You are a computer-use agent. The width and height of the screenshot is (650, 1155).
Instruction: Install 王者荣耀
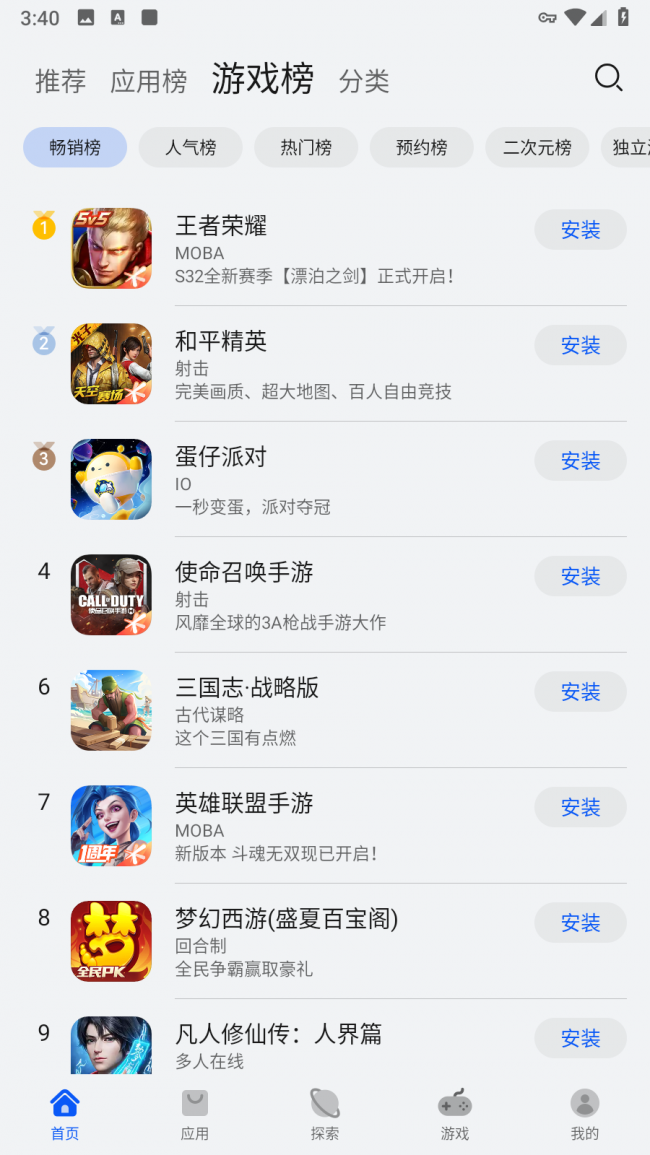pos(580,230)
